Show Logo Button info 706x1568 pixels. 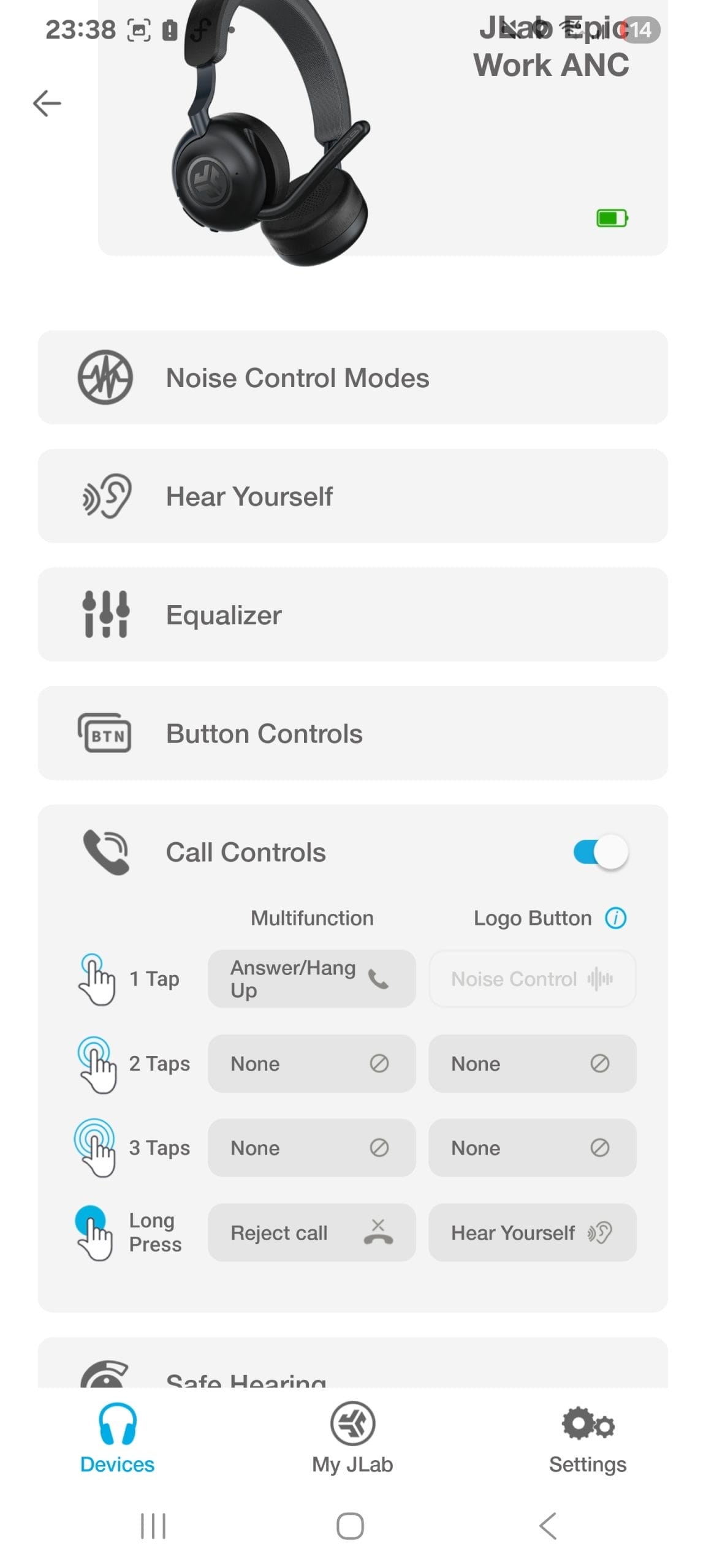point(615,918)
